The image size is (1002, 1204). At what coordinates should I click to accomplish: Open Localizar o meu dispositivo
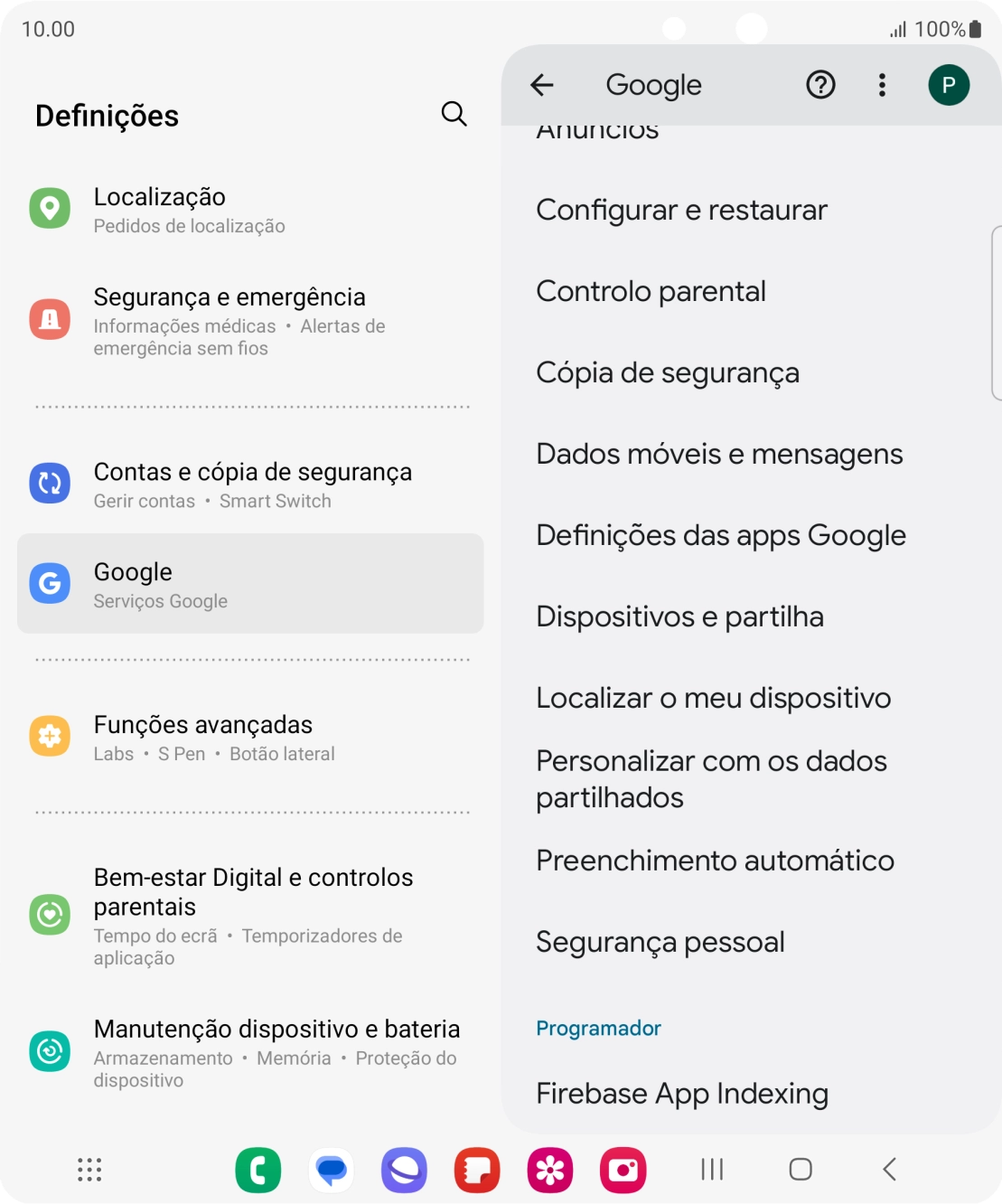click(x=713, y=698)
